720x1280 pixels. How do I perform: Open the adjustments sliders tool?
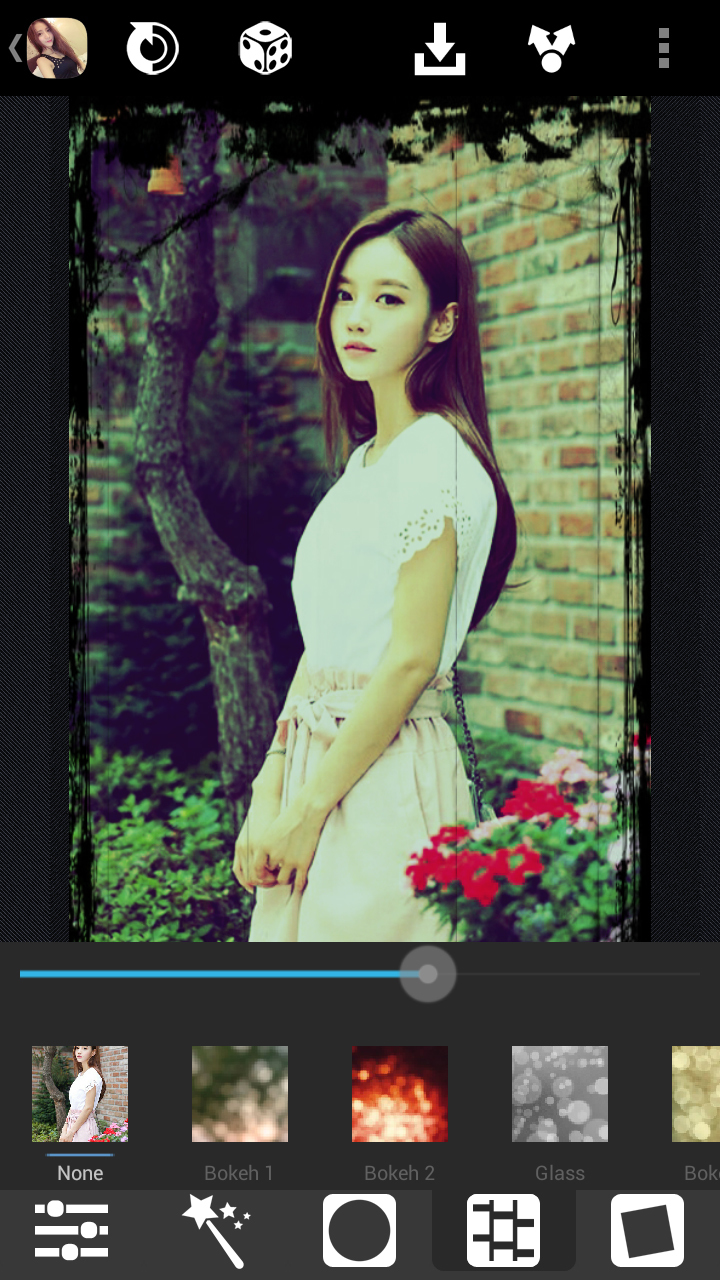(x=72, y=1231)
